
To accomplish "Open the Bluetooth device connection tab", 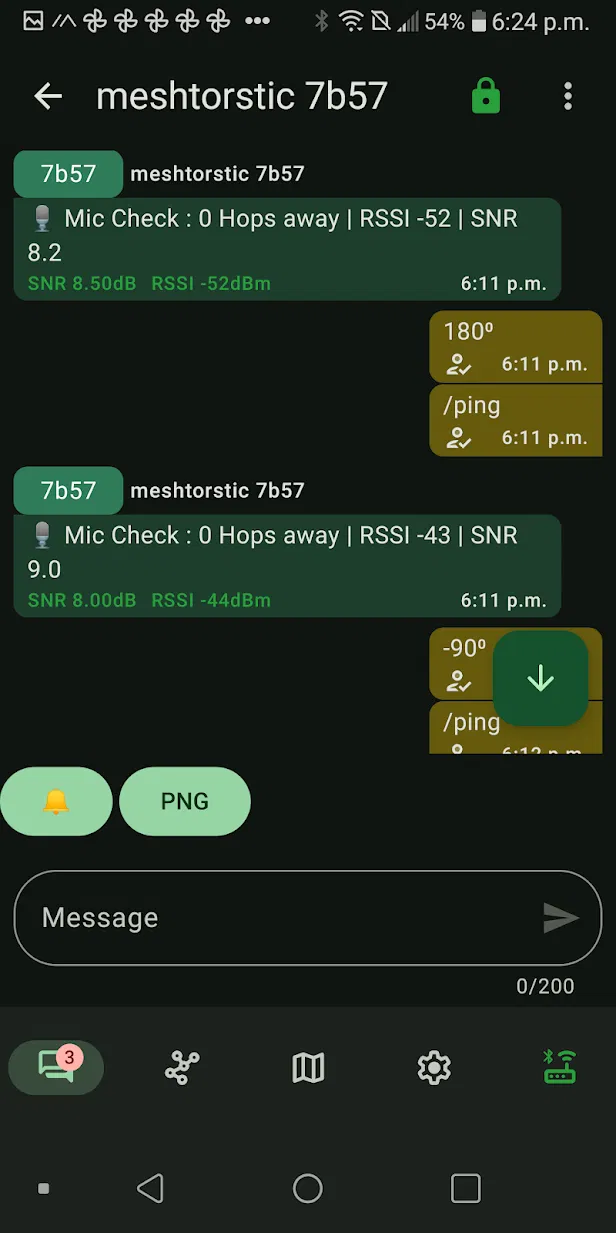I will (560, 1067).
